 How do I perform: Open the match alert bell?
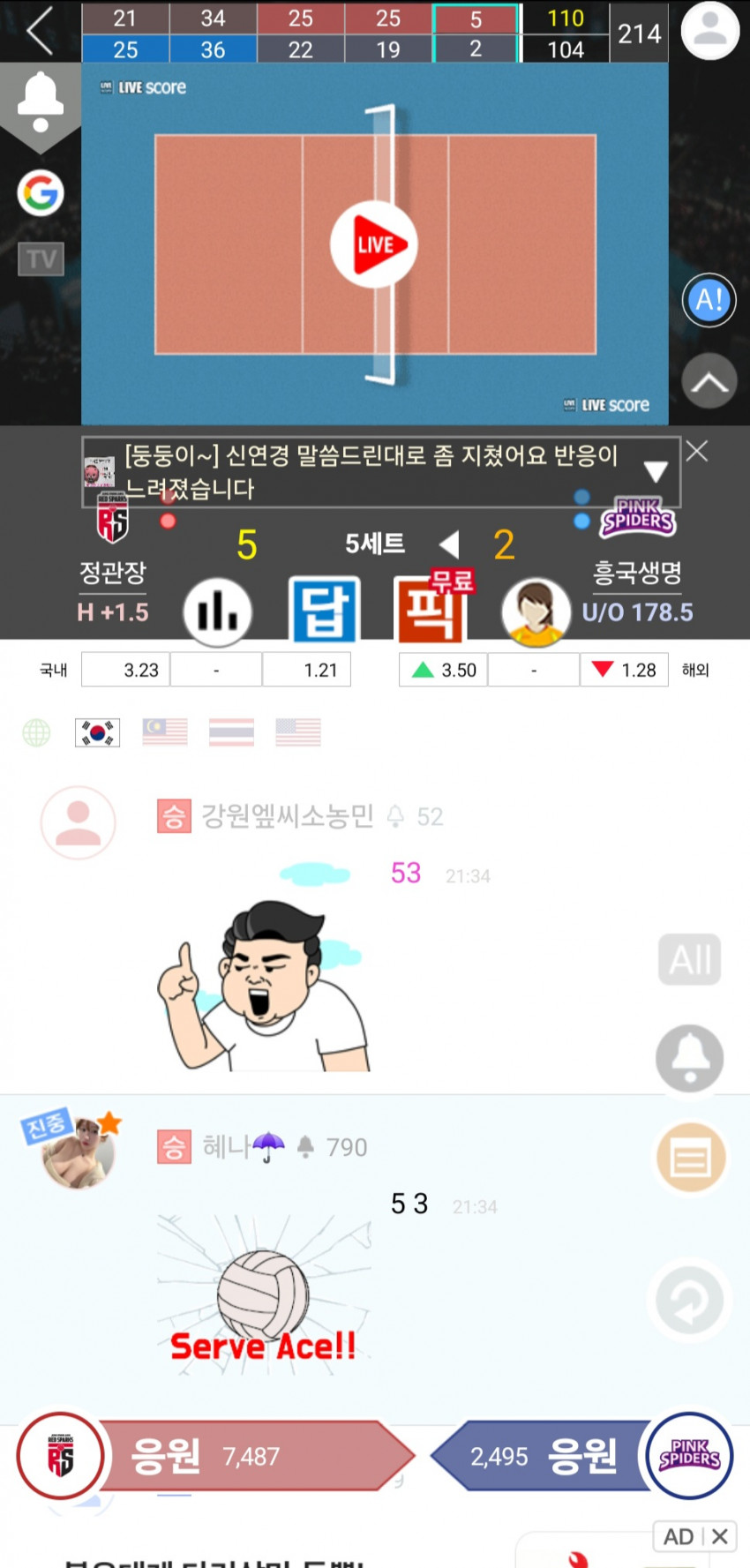point(41,101)
